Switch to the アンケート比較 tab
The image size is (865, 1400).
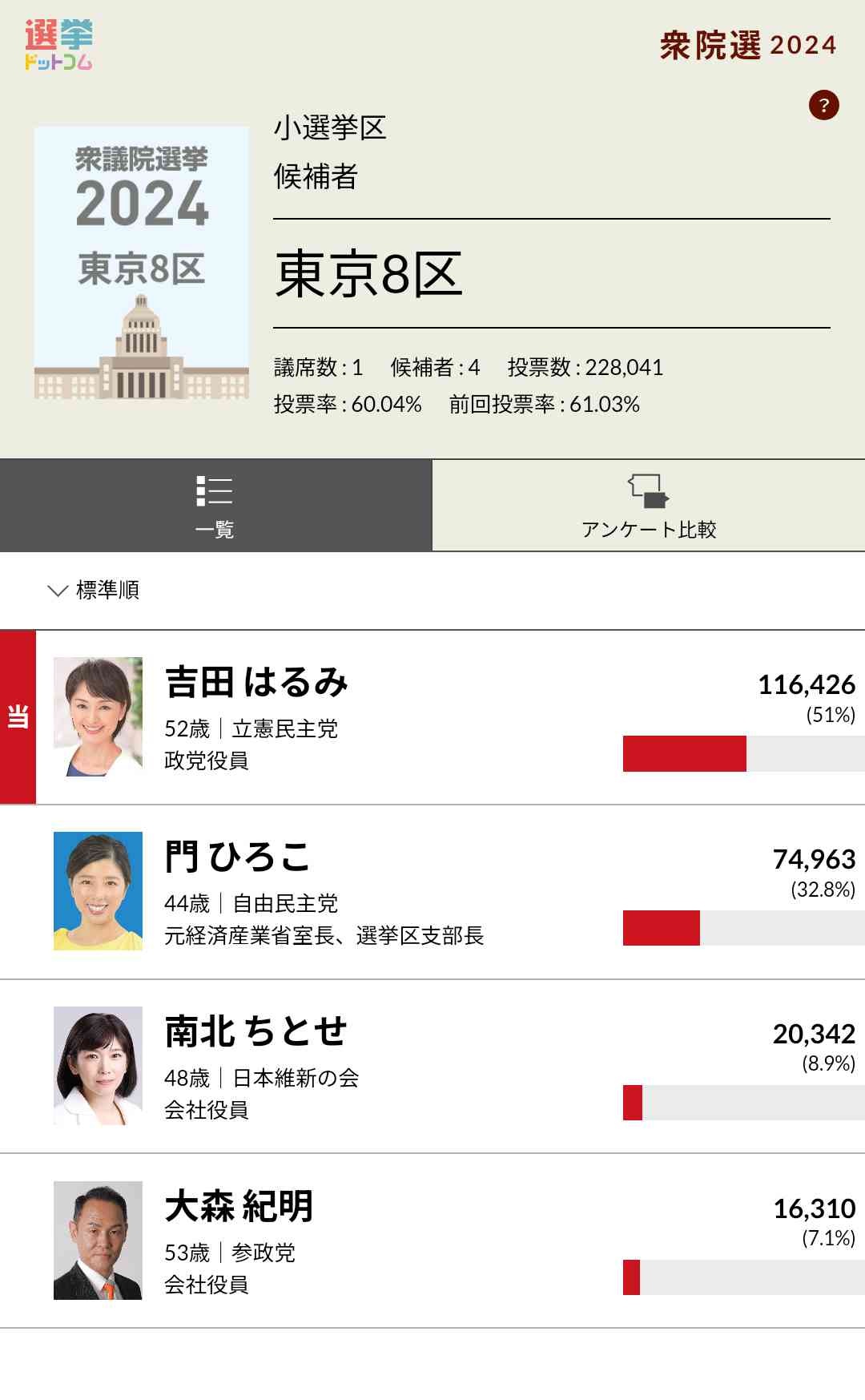[x=649, y=506]
